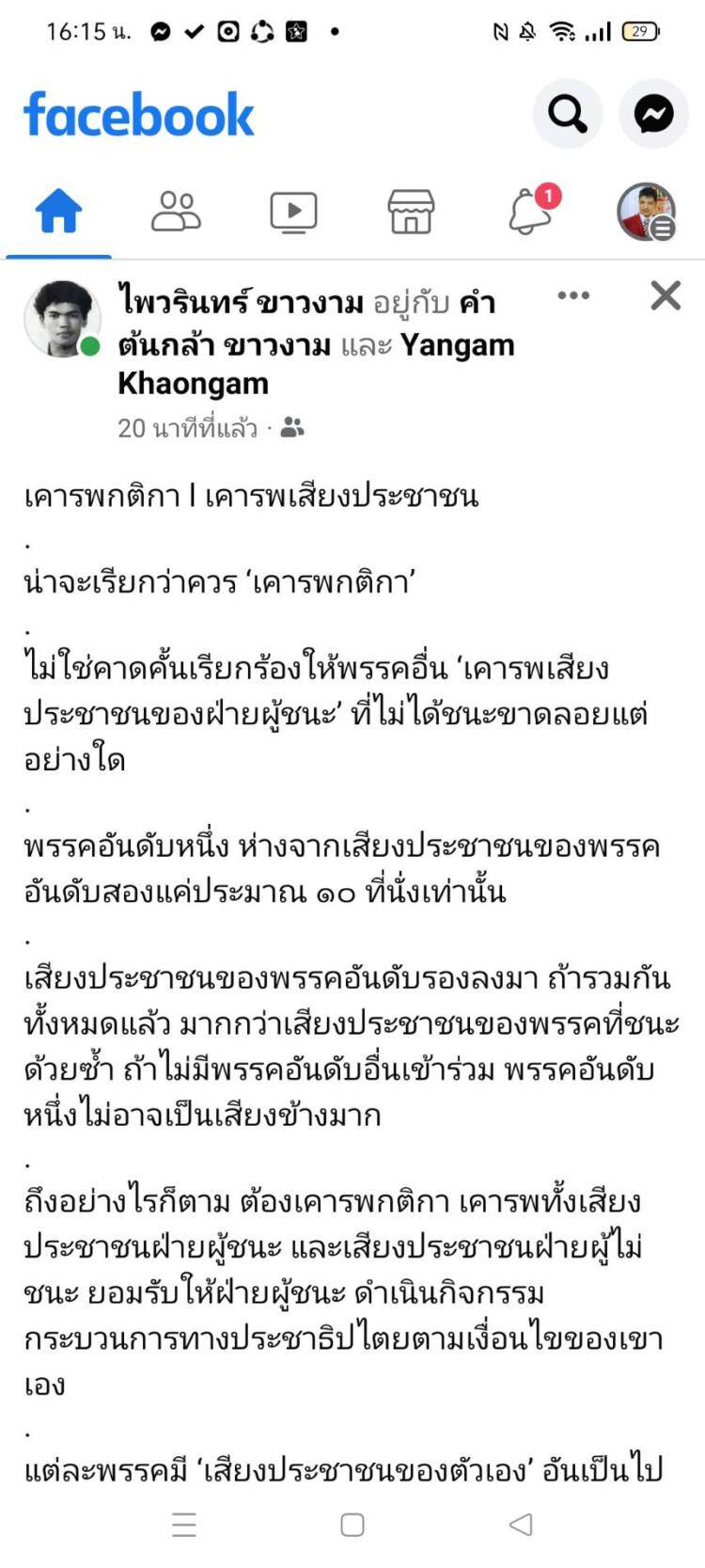This screenshot has width=705, height=1568.
Task: Switch to the Home feed tab
Action: click(58, 212)
